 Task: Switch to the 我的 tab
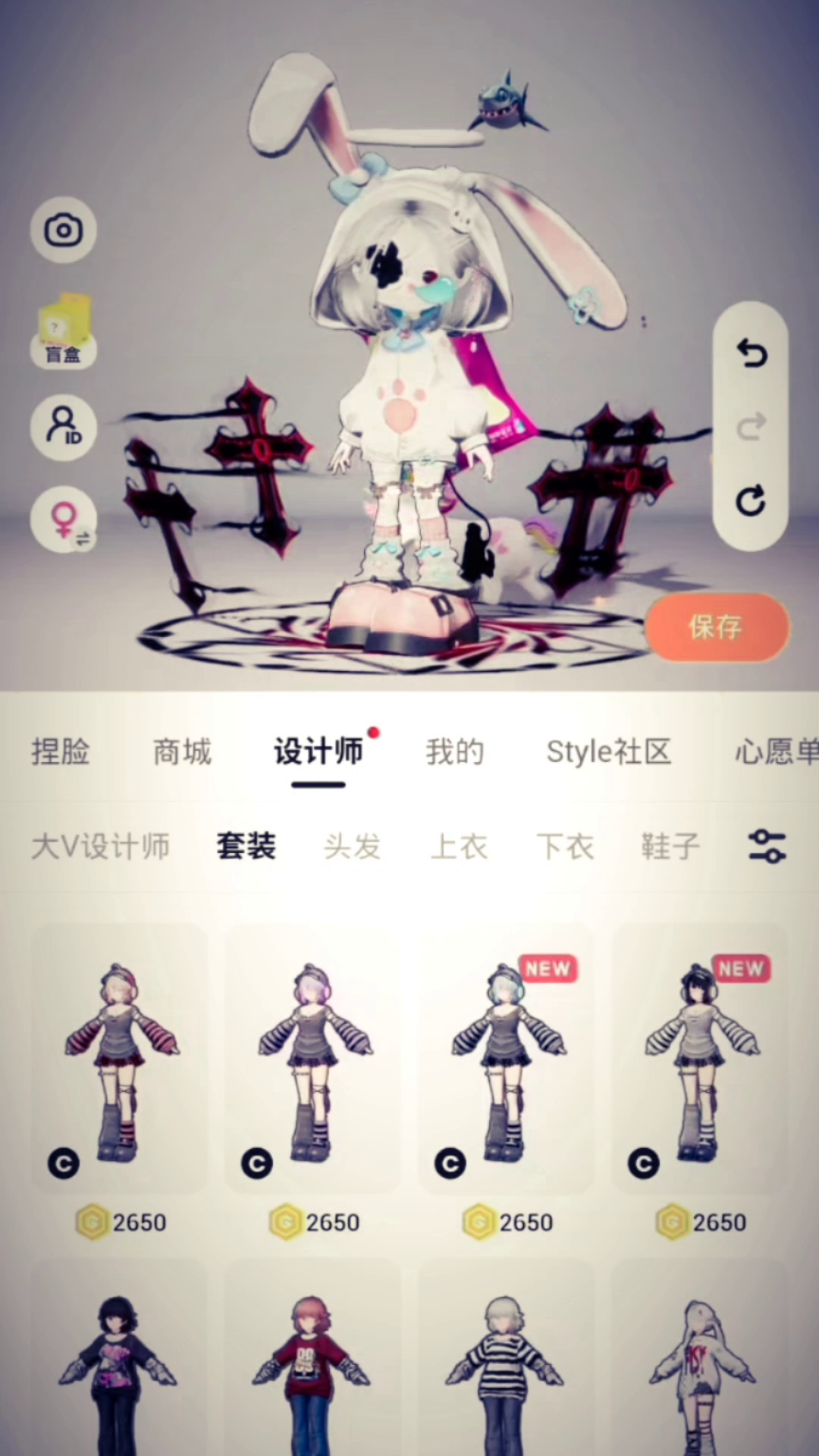click(x=454, y=752)
